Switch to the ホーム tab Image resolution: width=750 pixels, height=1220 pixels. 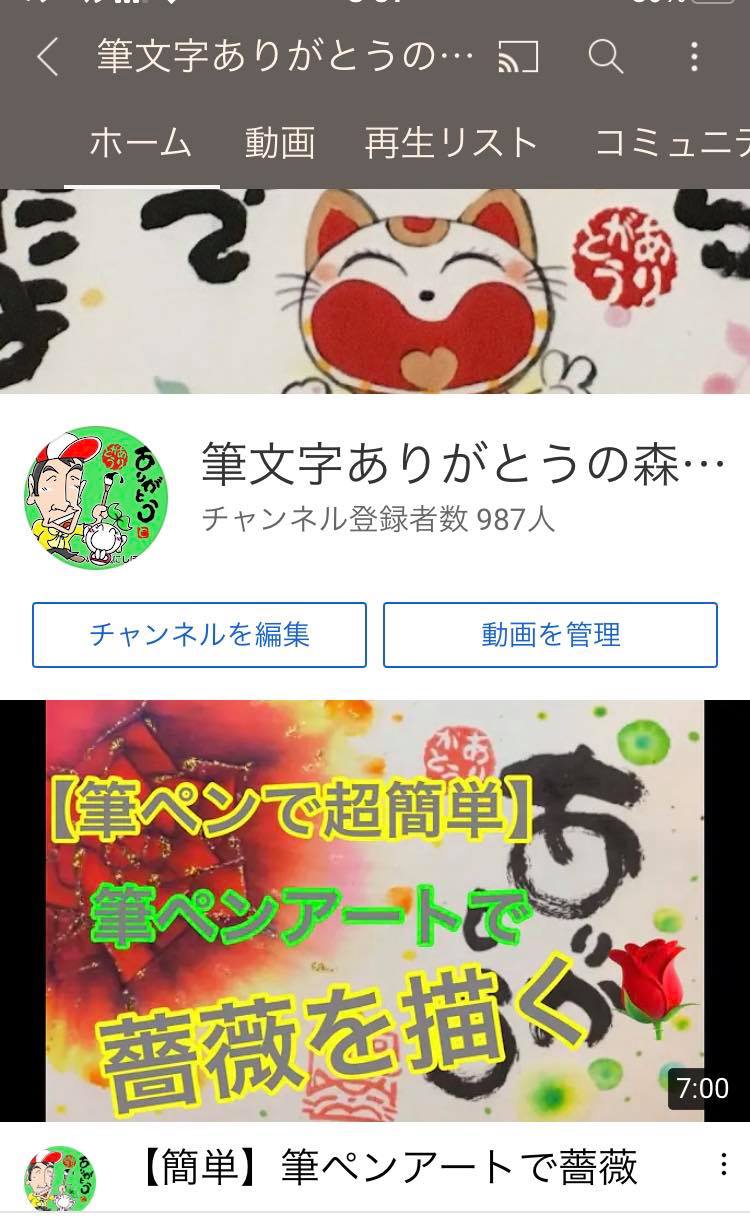pyautogui.click(x=141, y=144)
